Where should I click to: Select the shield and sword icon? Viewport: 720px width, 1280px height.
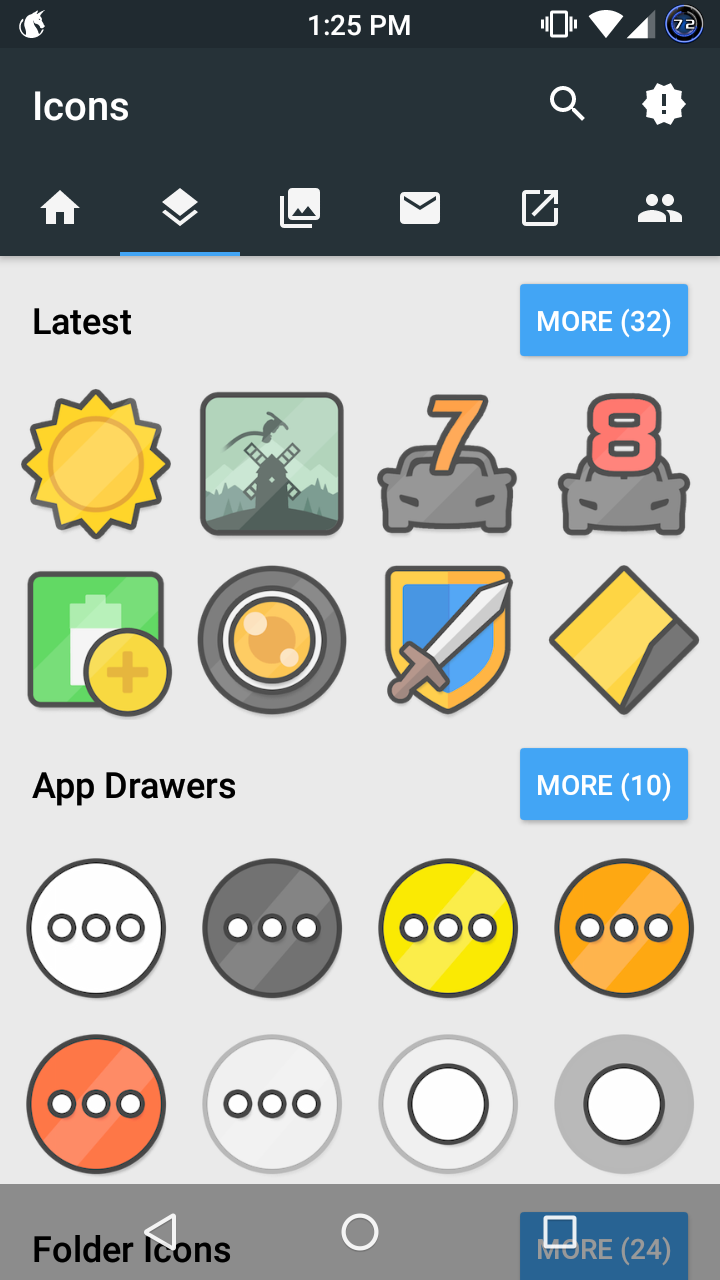click(447, 639)
